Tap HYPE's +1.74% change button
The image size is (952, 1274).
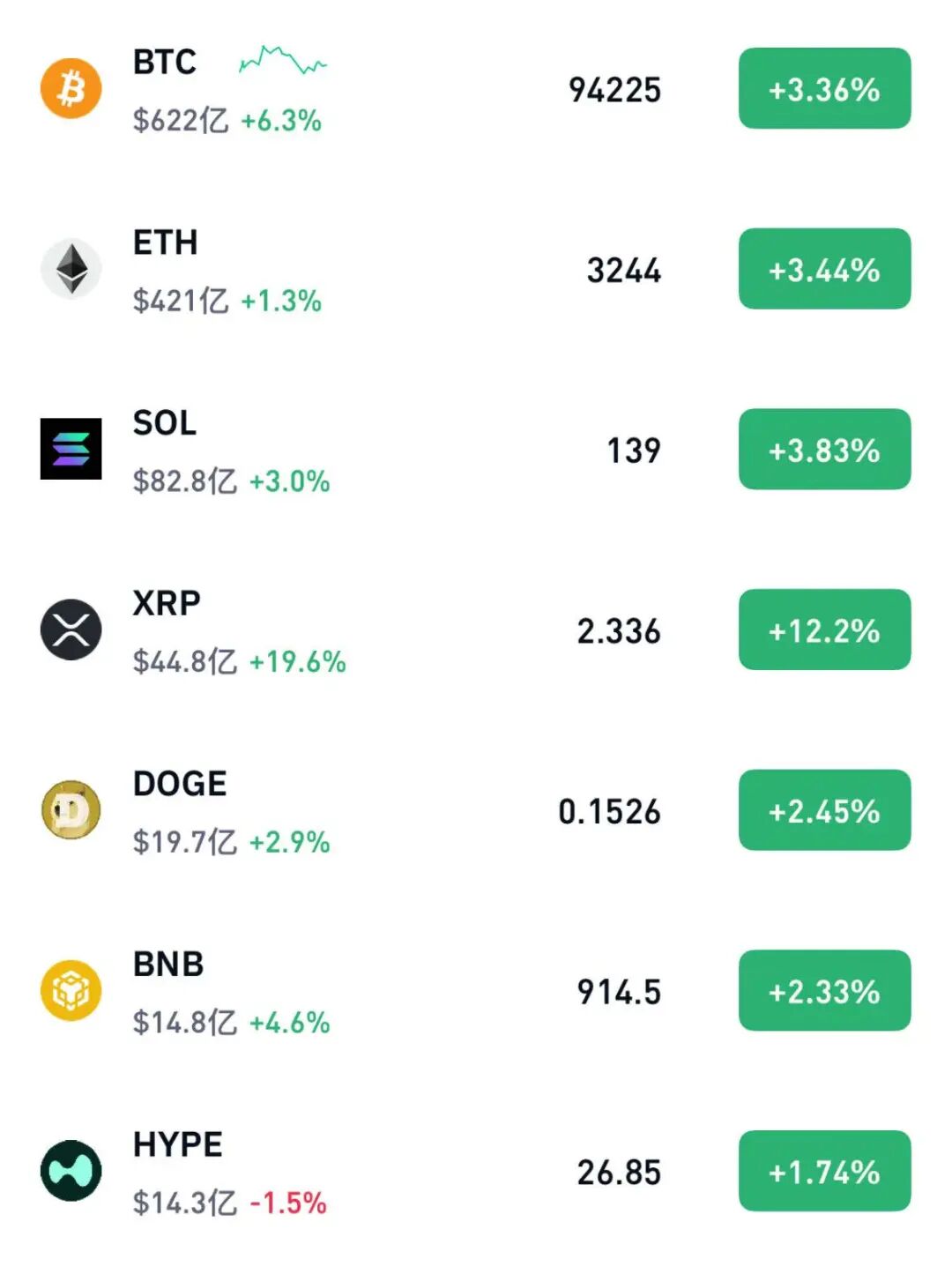pos(824,1171)
